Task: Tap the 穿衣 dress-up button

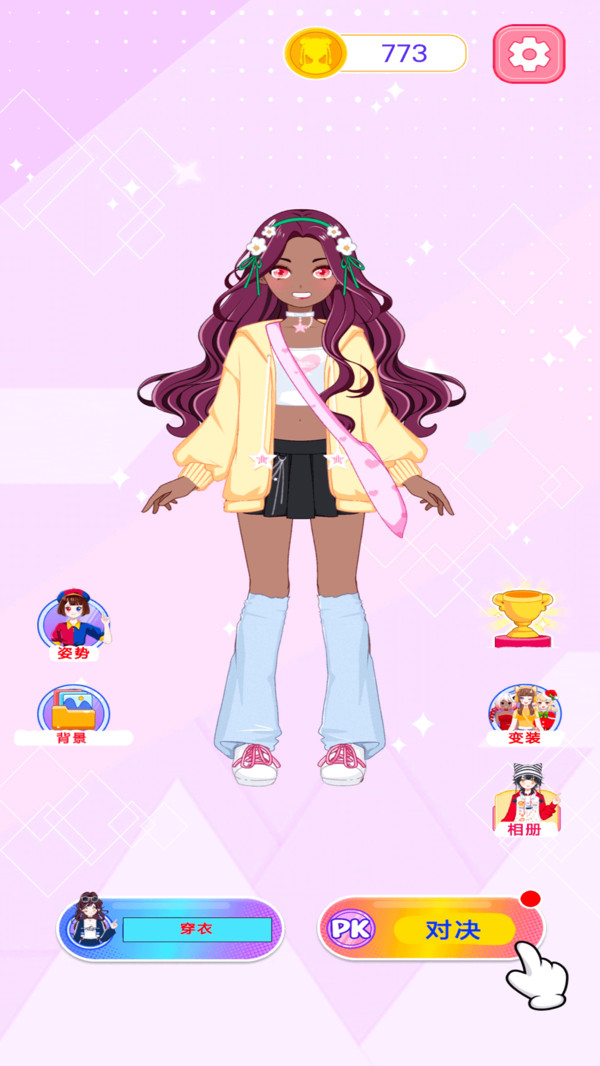Action: (x=170, y=929)
